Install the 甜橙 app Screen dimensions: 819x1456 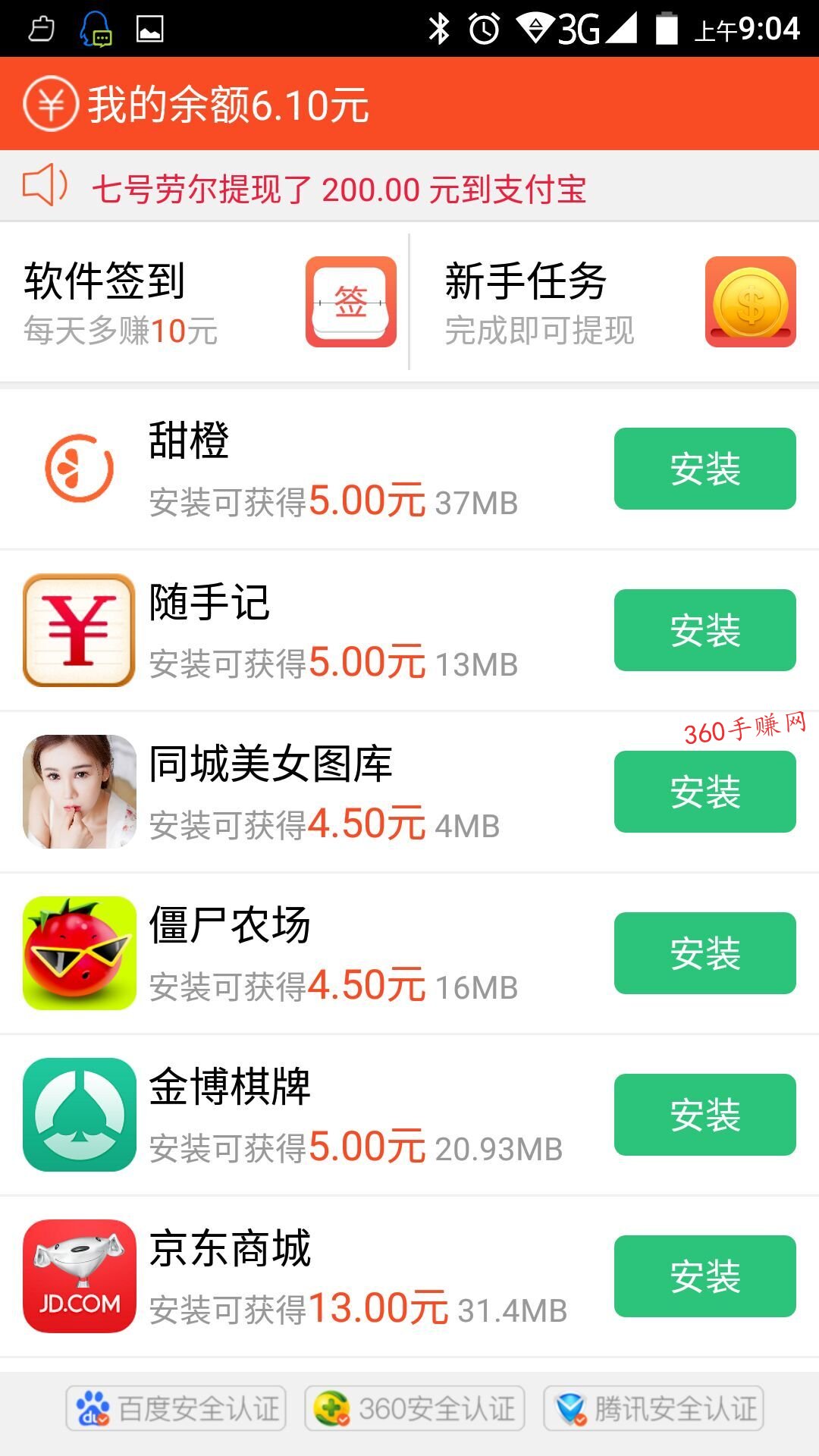[704, 469]
